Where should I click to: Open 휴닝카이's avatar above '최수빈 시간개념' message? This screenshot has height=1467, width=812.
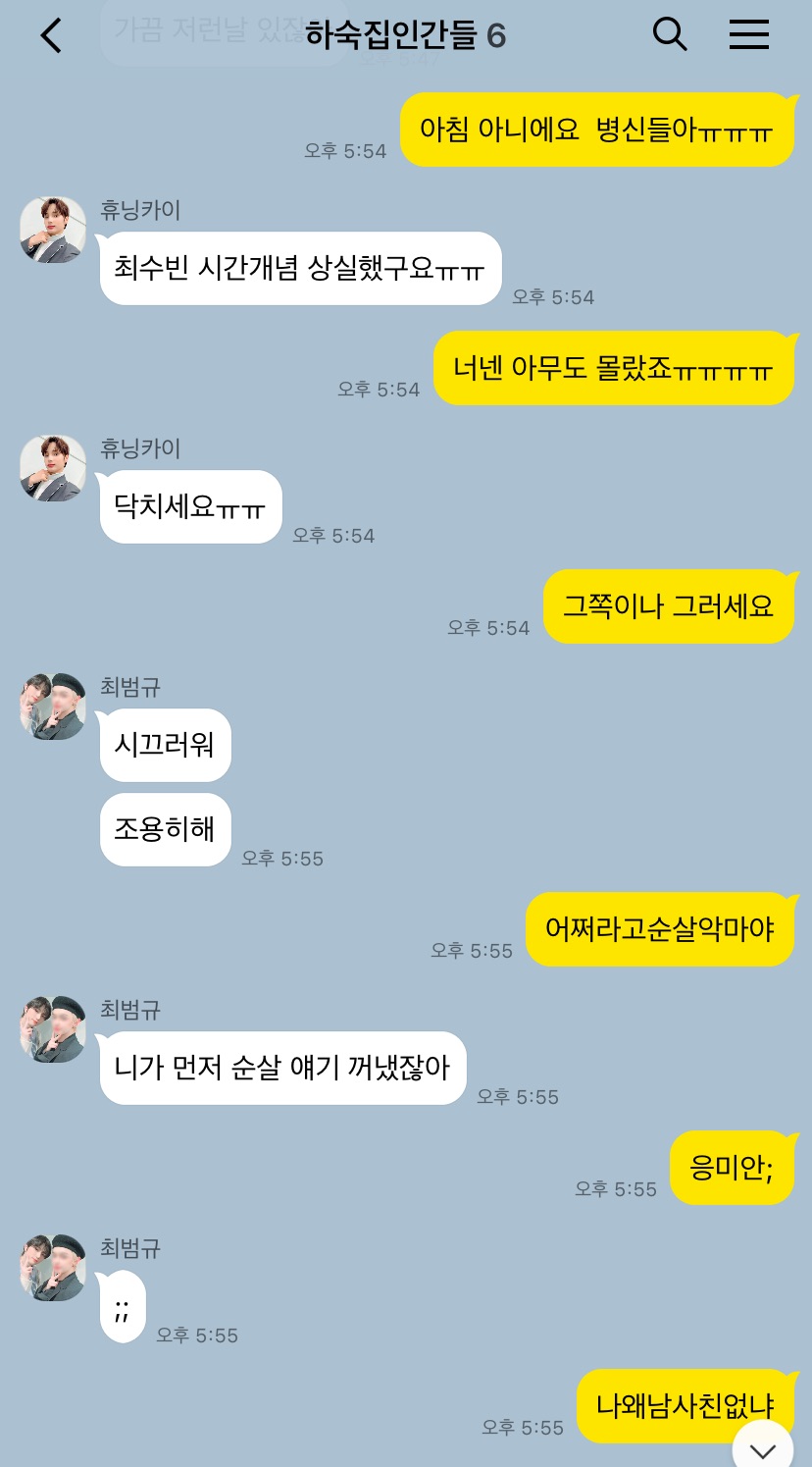tap(53, 230)
